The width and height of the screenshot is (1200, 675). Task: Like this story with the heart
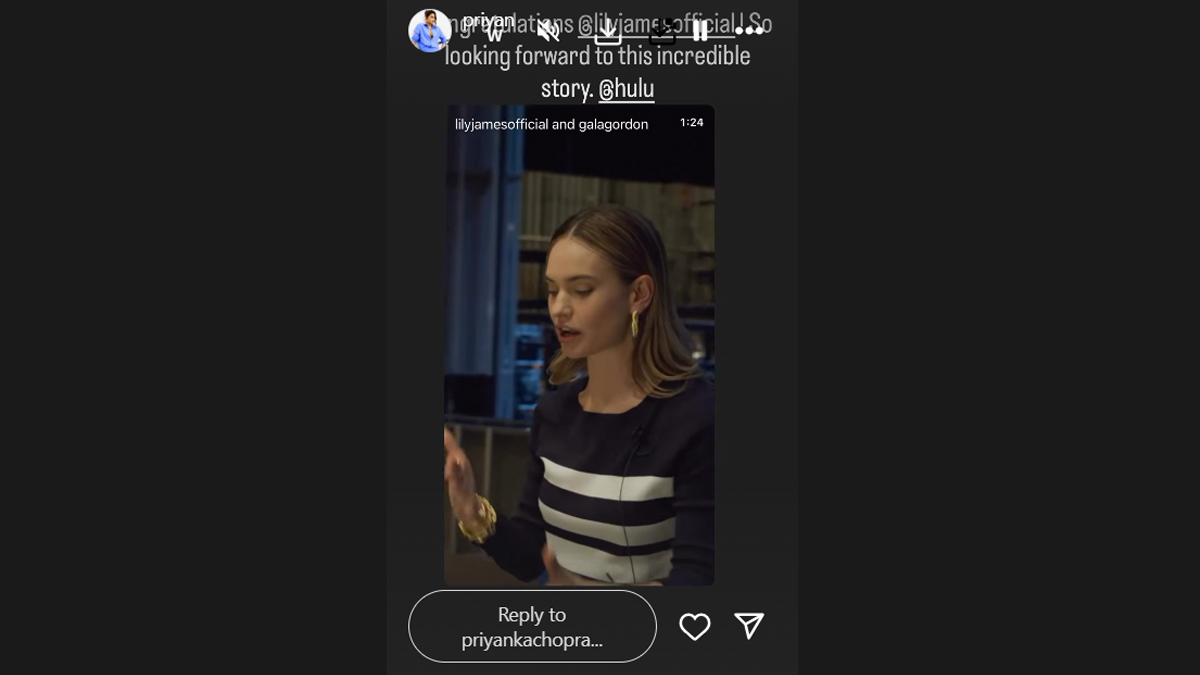(694, 626)
